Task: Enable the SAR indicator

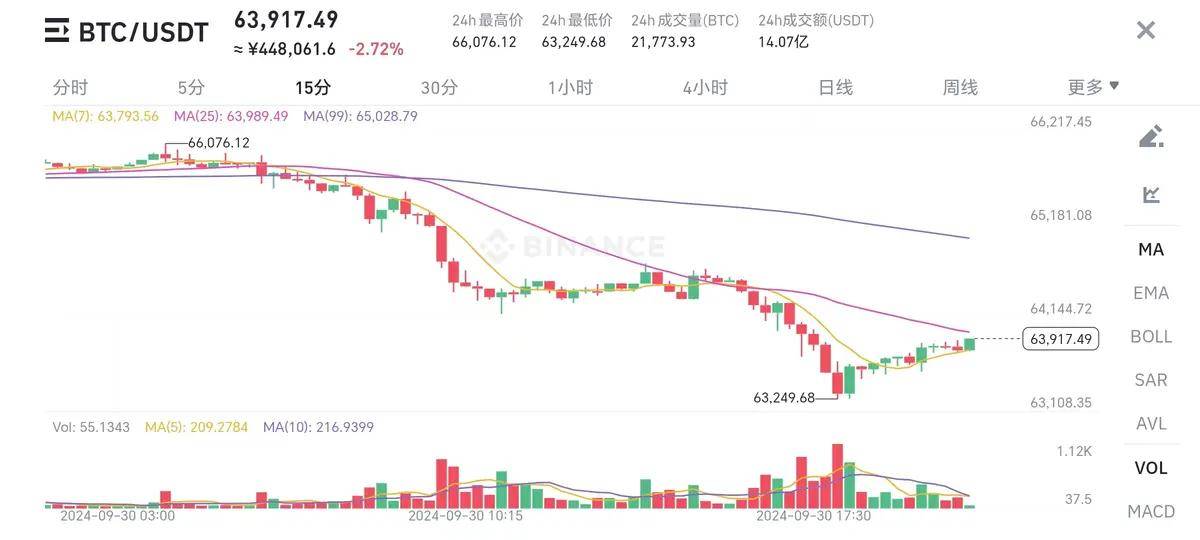Action: (x=1151, y=380)
